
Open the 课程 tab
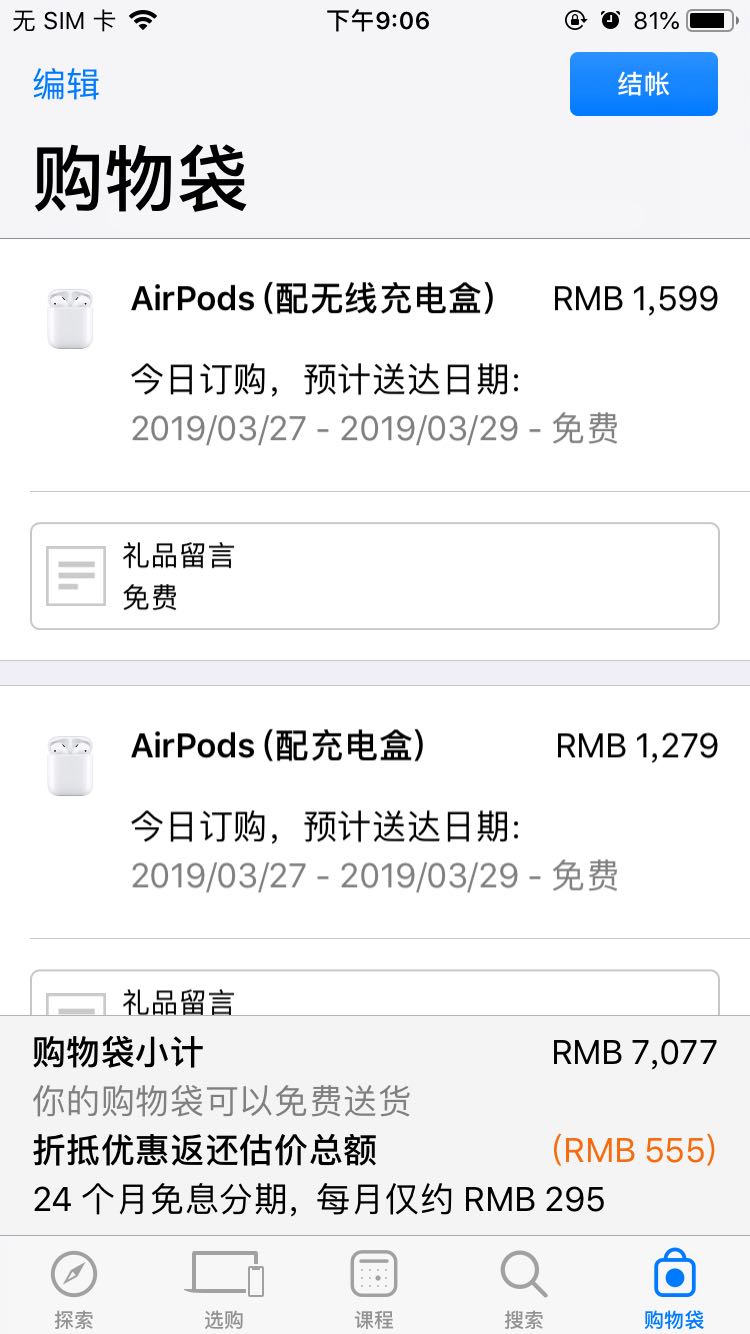click(x=374, y=1288)
